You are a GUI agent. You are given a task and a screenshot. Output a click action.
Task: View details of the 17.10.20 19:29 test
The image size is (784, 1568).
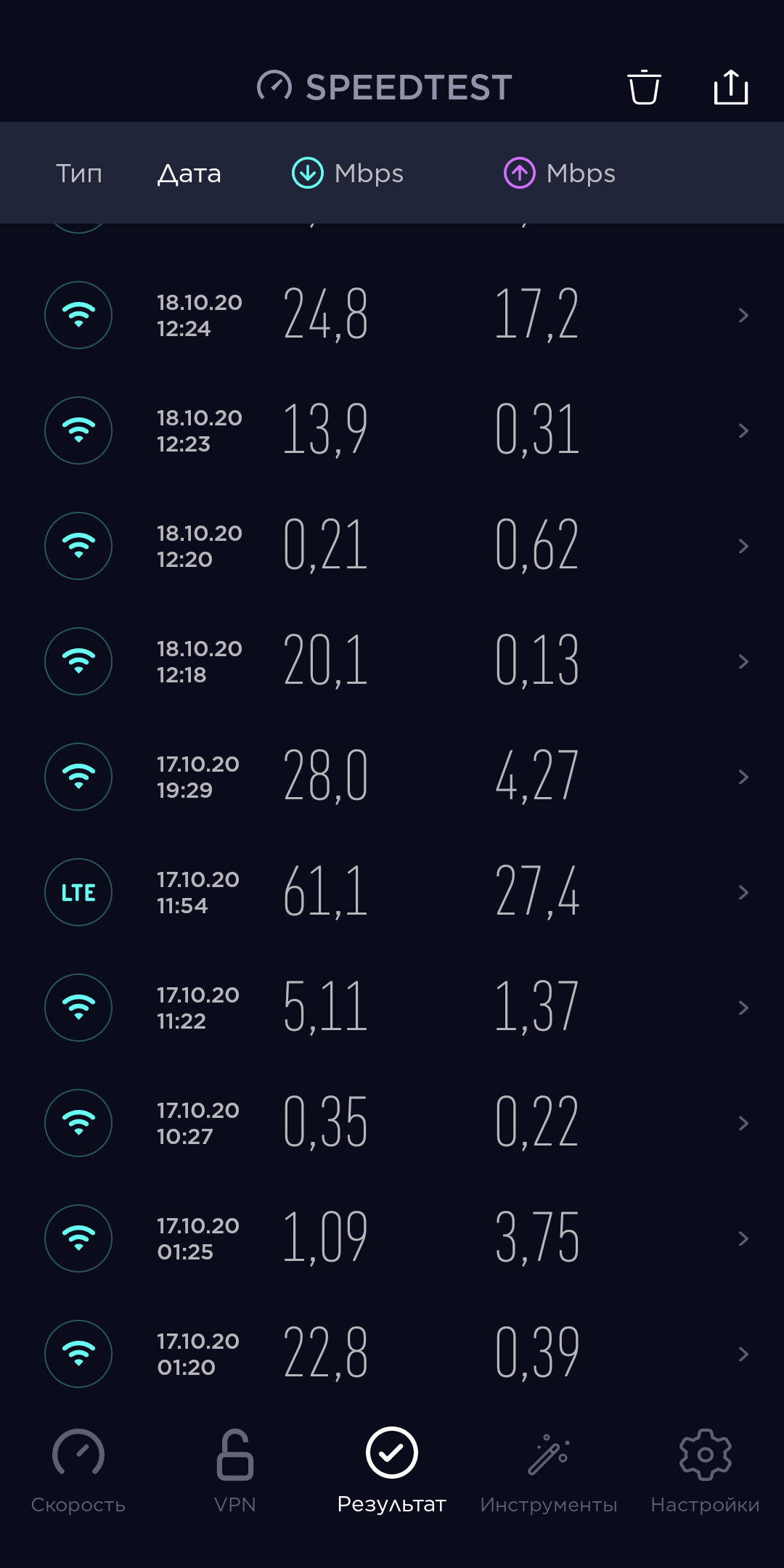click(392, 777)
